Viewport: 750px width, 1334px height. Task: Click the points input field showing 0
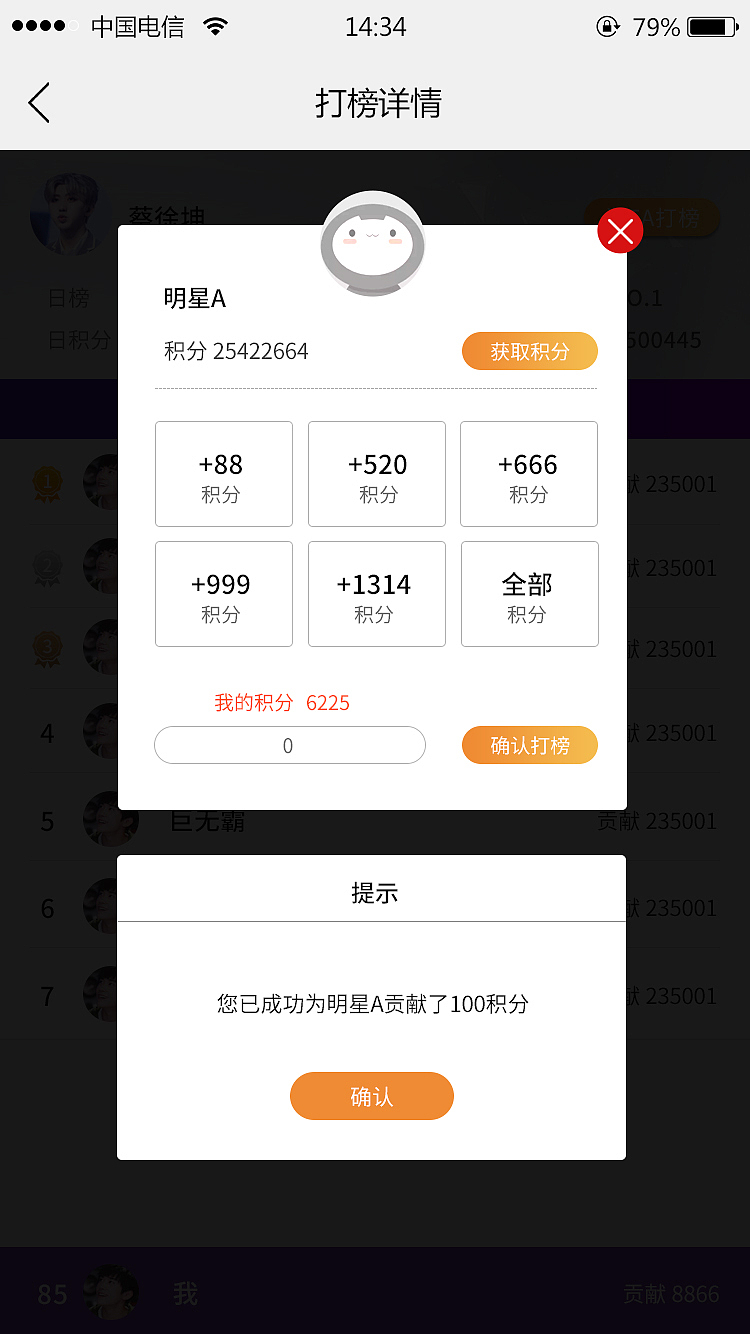289,745
